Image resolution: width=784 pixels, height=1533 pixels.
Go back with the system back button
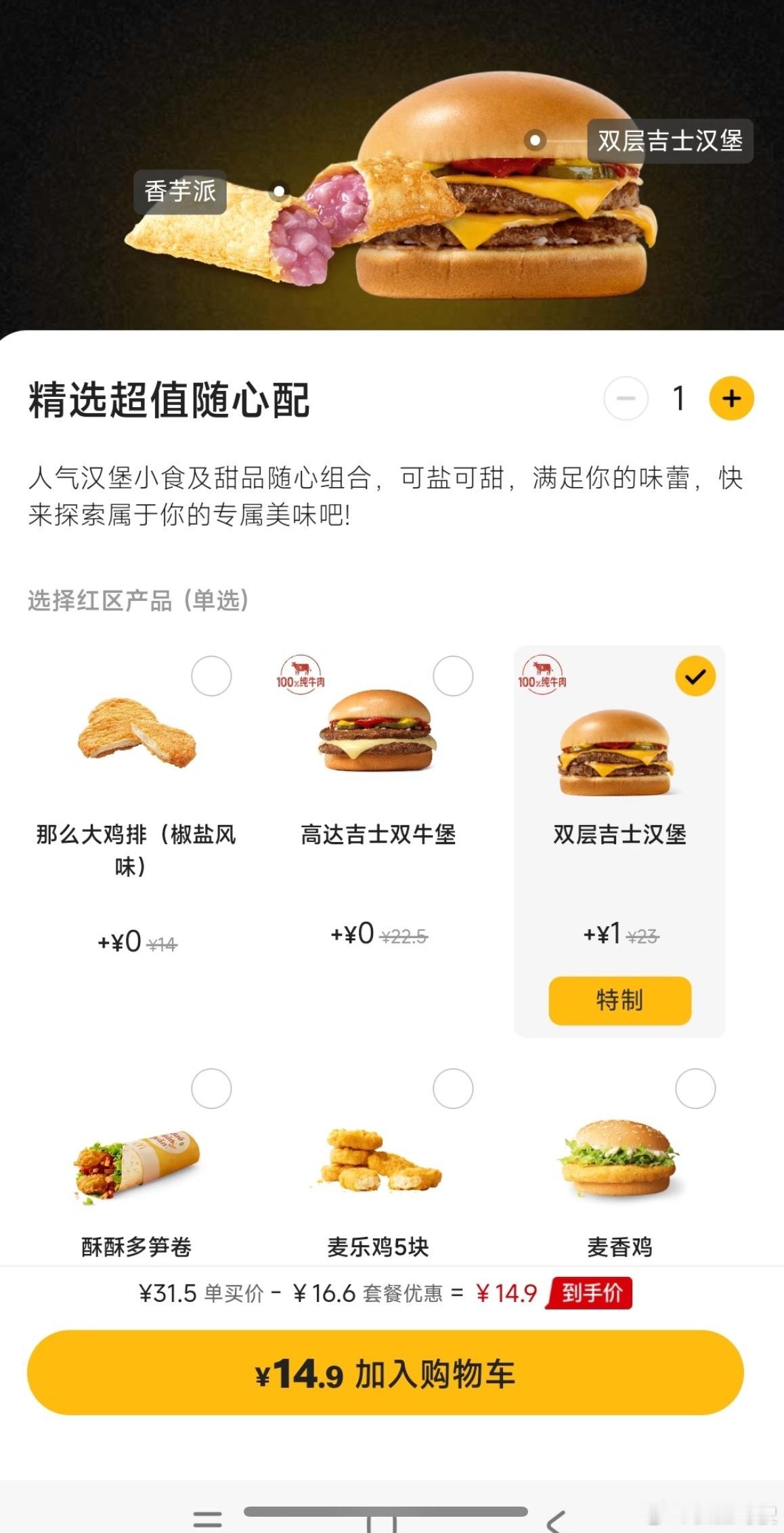pos(555,1521)
